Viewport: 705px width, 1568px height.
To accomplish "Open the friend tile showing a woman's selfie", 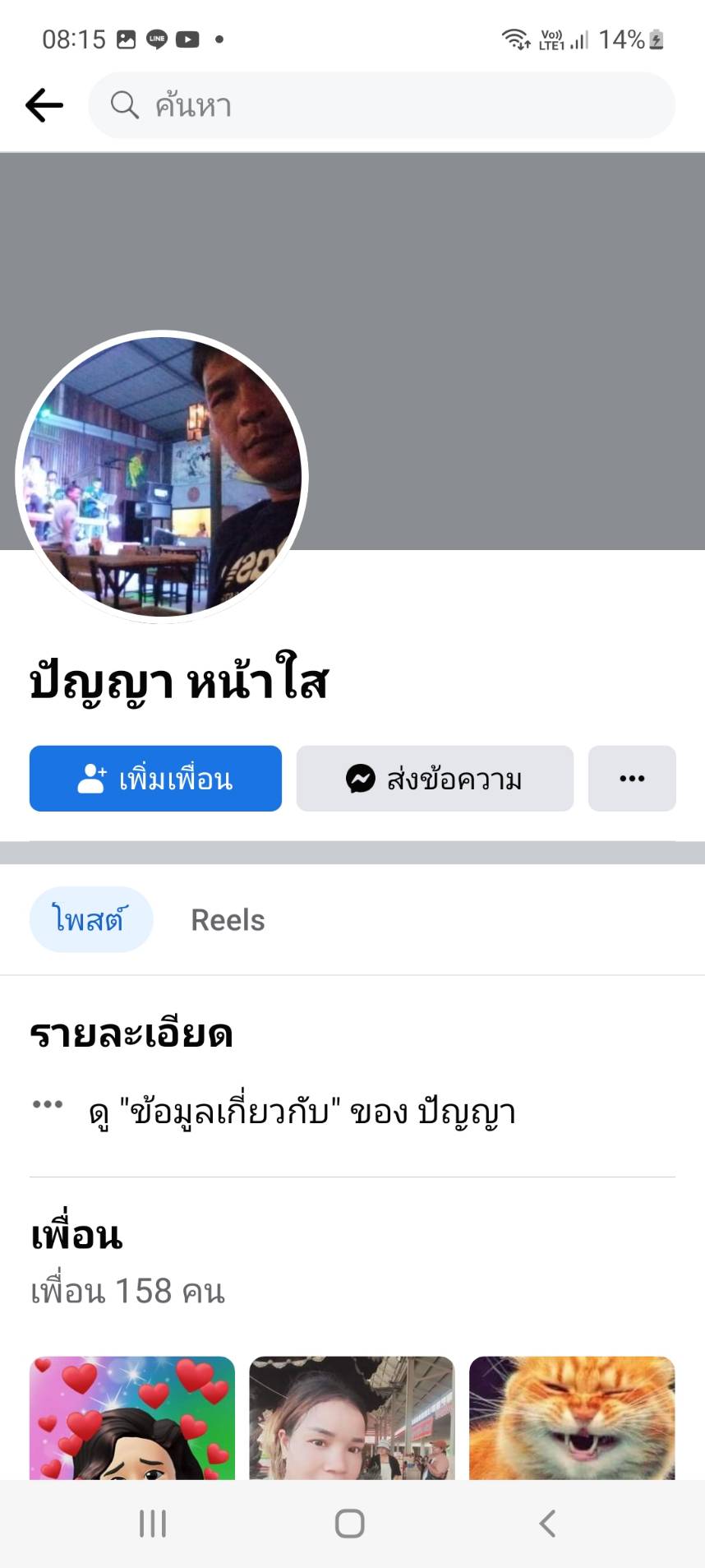I will click(352, 1418).
